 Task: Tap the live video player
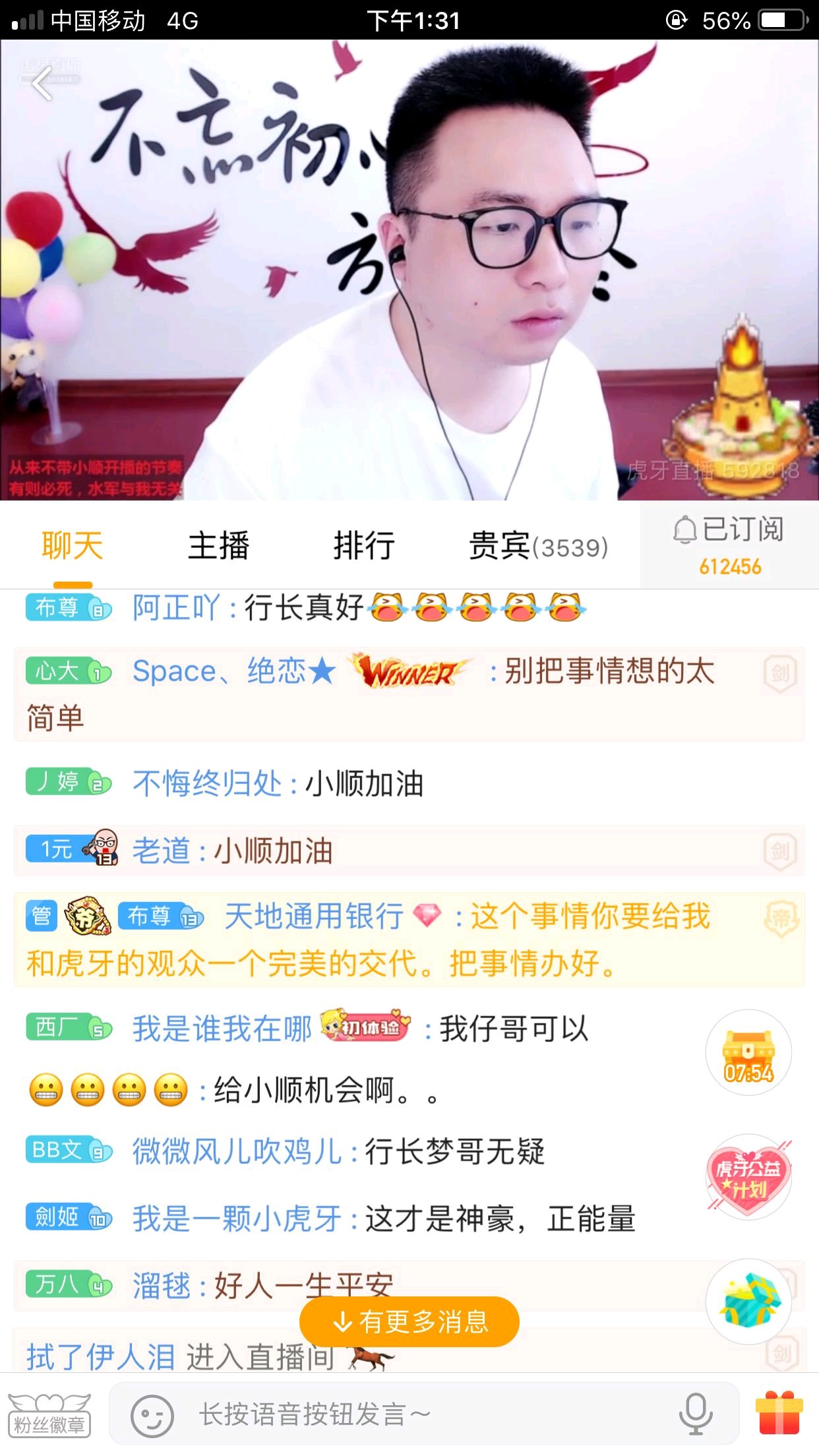click(x=409, y=270)
